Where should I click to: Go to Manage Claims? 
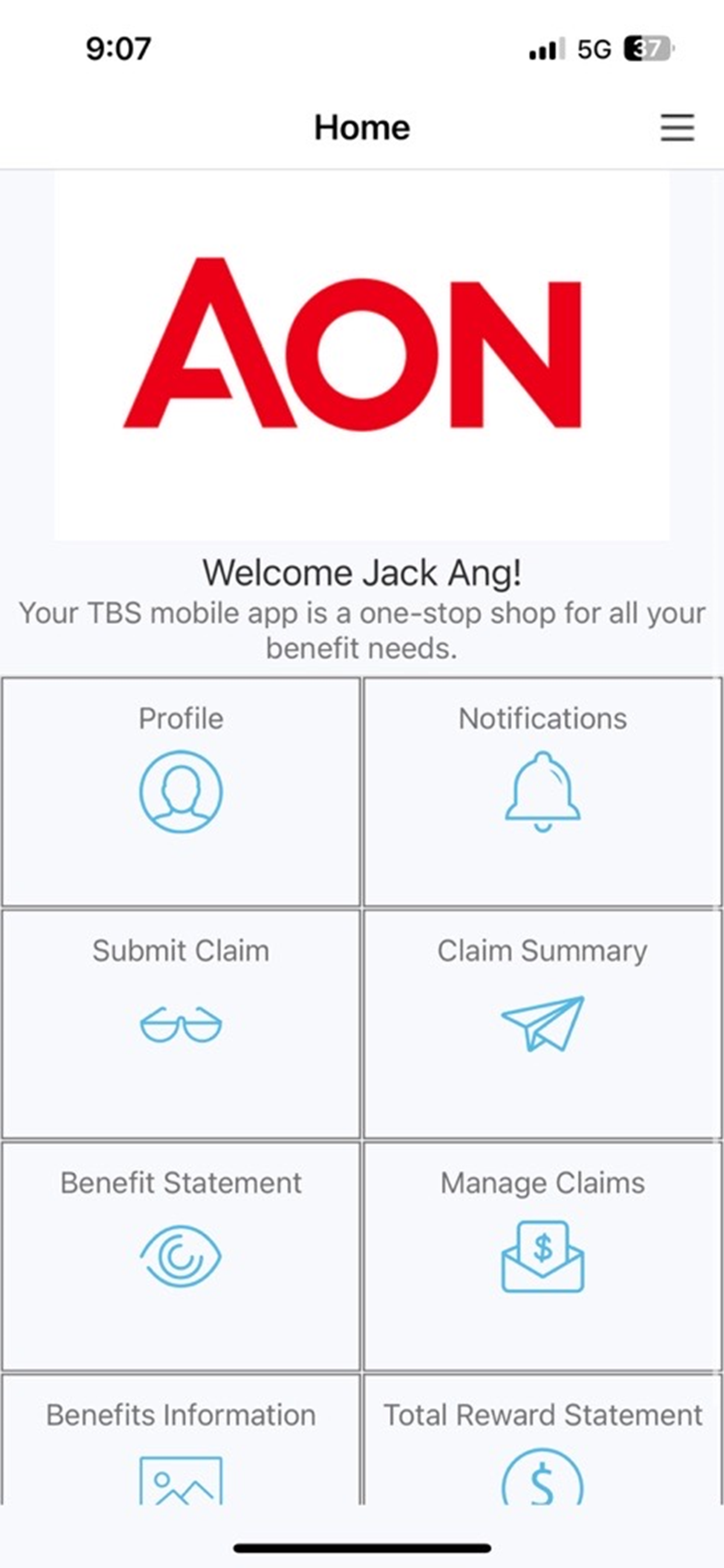pyautogui.click(x=543, y=1256)
